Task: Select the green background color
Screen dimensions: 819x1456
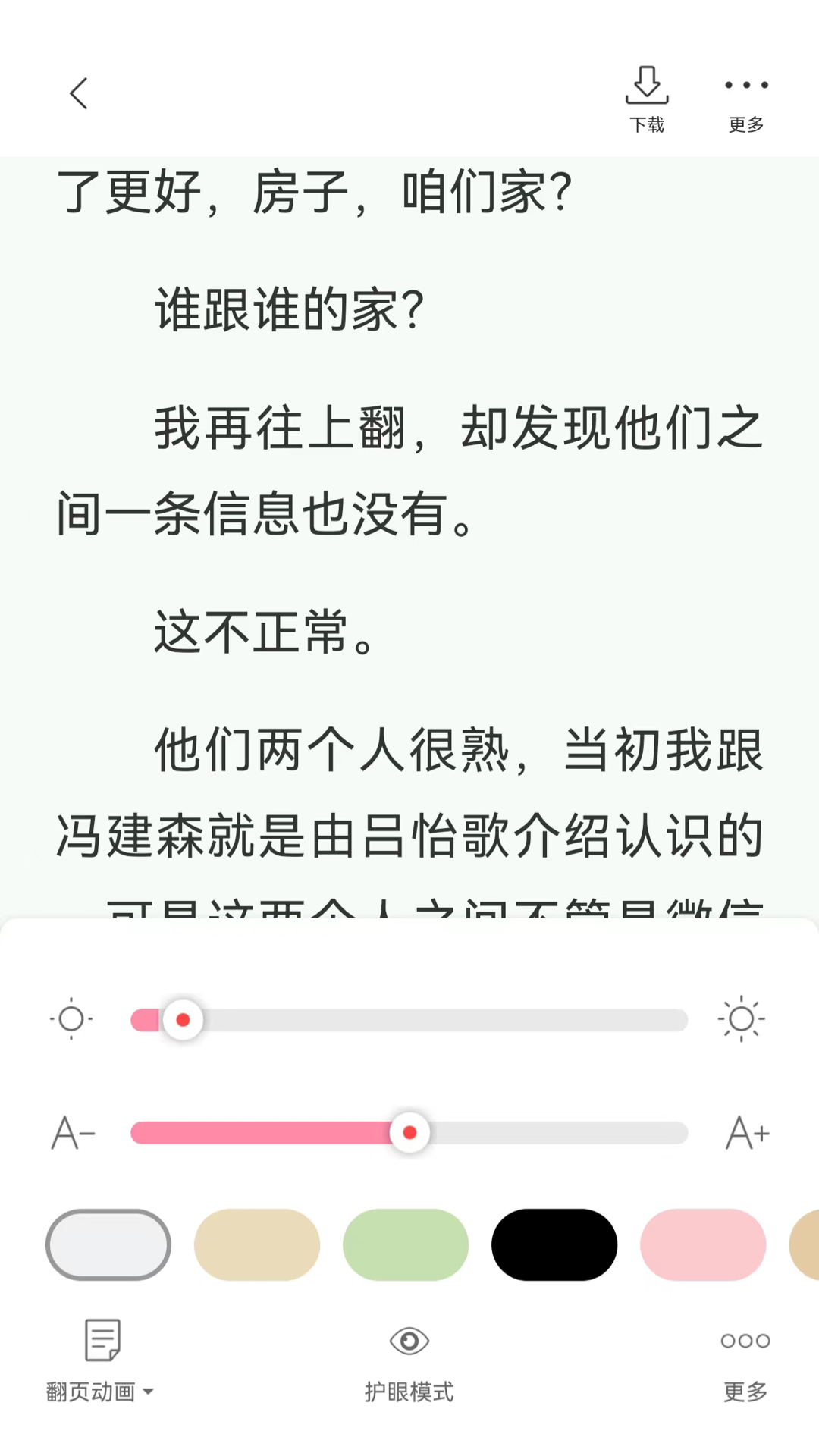Action: [x=406, y=1244]
